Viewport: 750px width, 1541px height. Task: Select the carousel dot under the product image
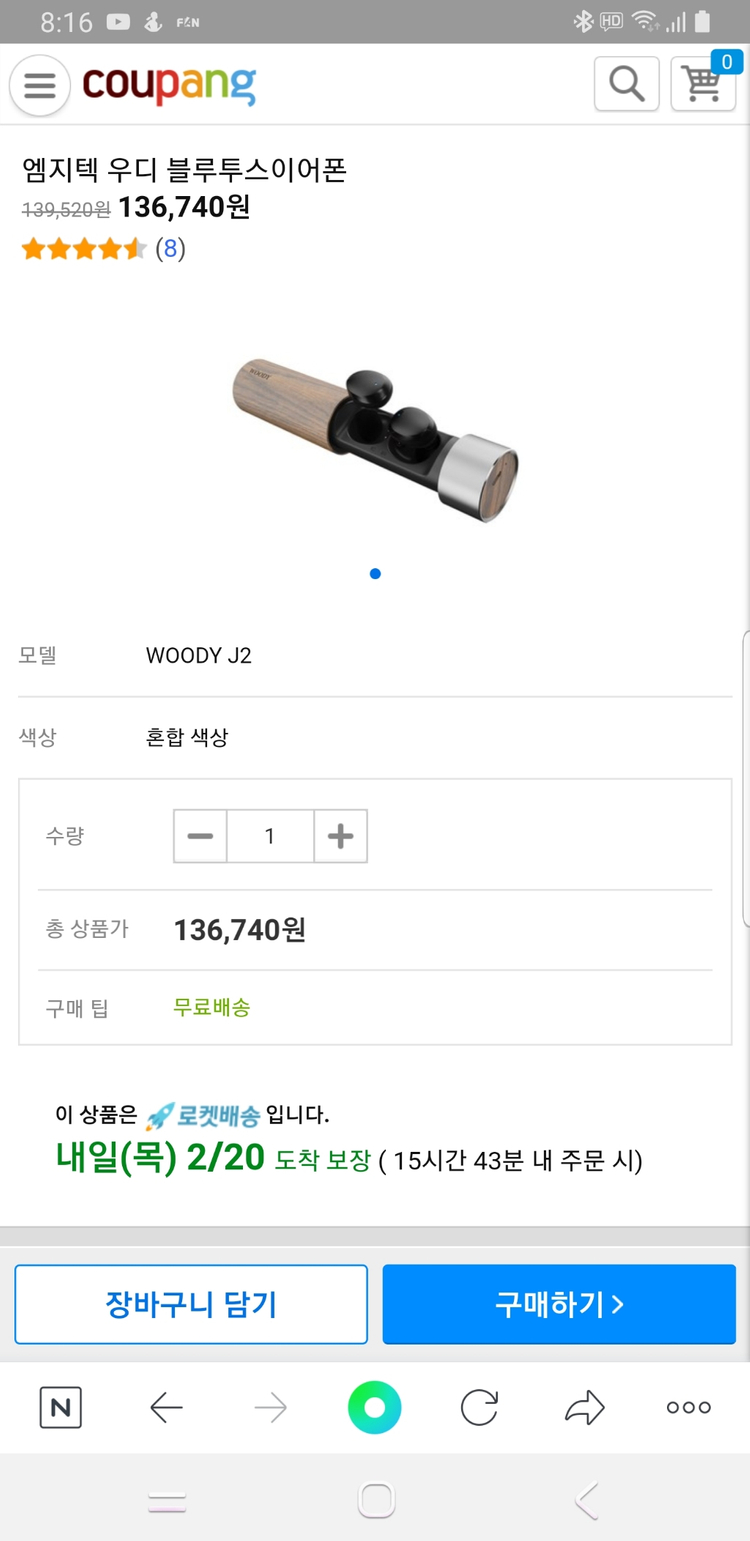[x=375, y=573]
